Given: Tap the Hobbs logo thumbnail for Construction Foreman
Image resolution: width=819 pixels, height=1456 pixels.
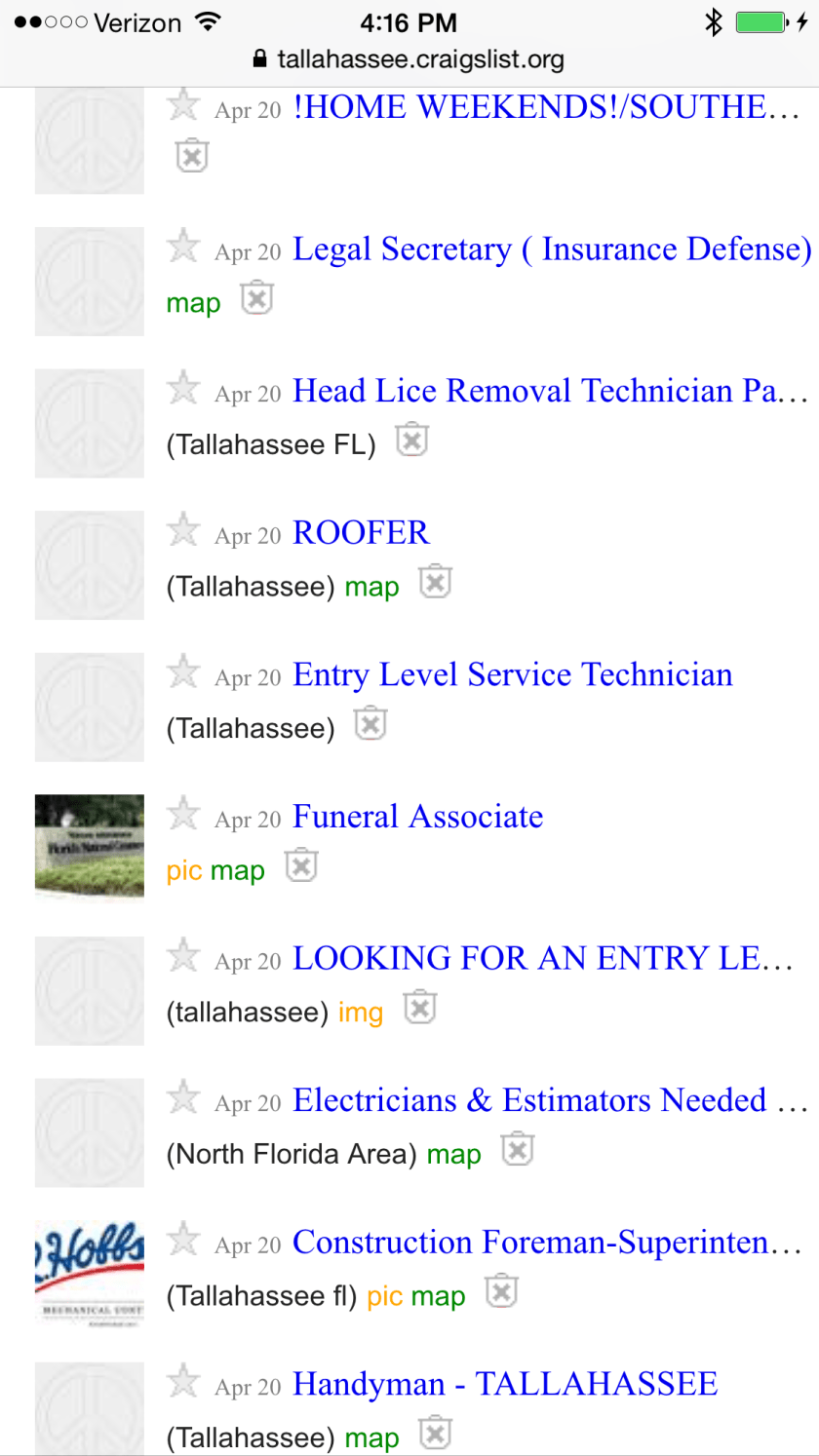Looking at the screenshot, I should point(90,1273).
